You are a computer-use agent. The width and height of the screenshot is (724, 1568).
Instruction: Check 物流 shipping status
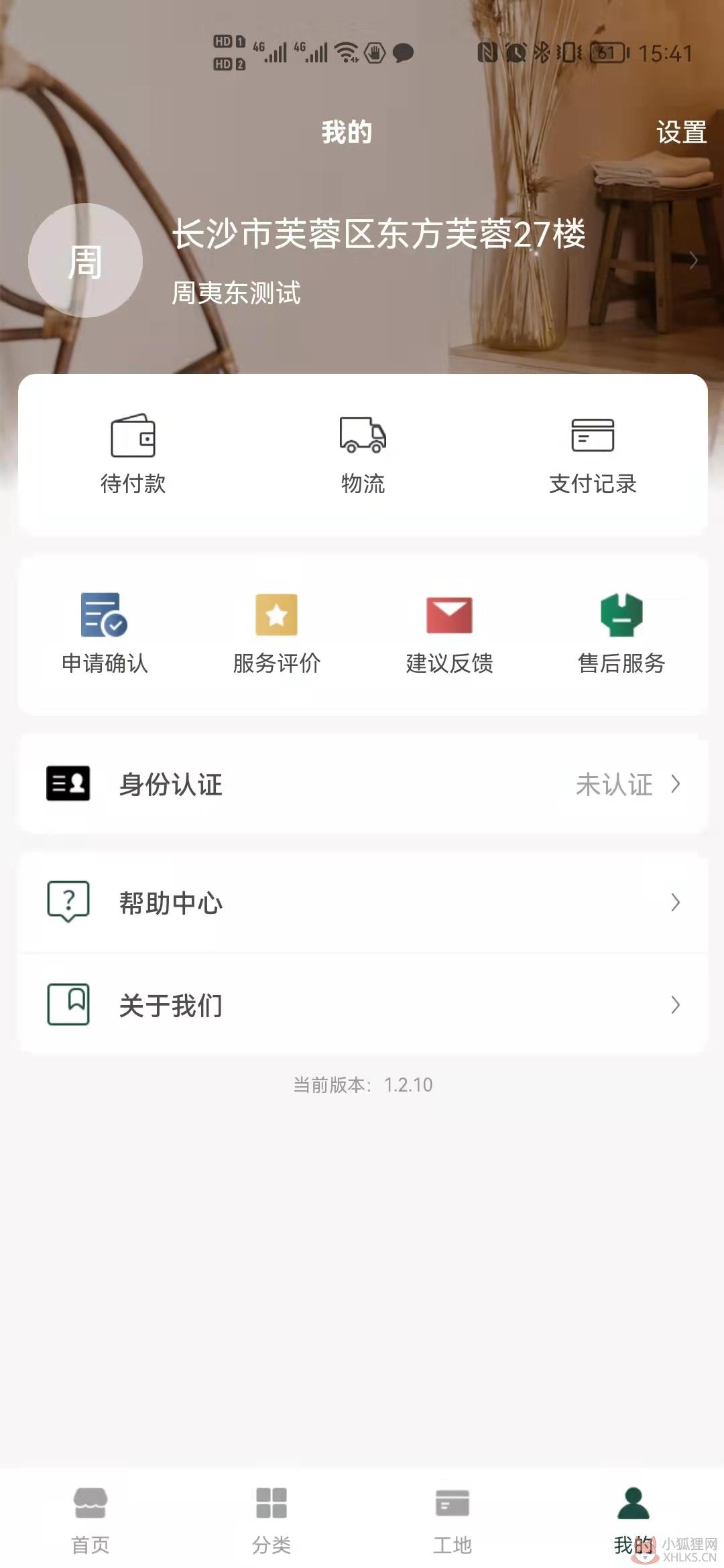click(x=363, y=454)
